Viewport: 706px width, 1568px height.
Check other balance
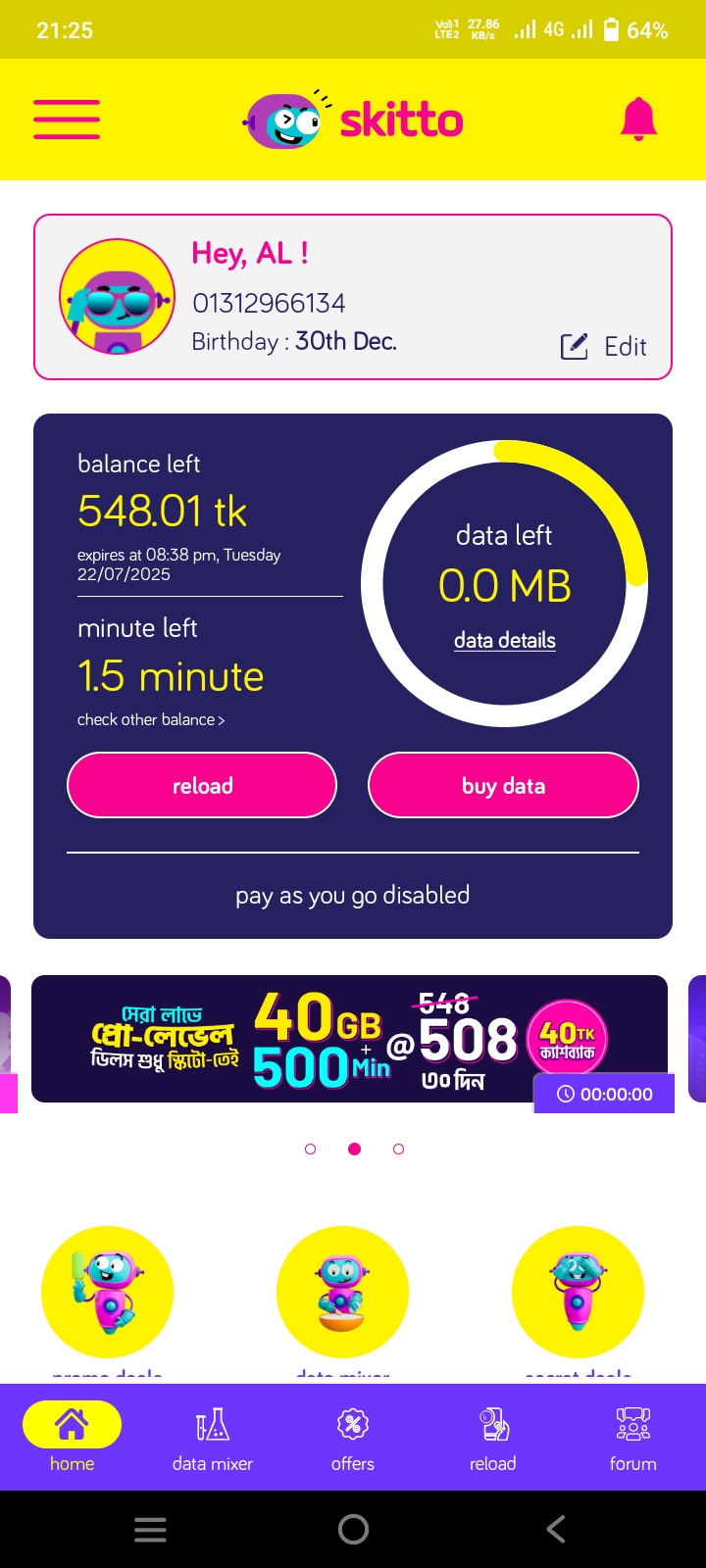(x=151, y=719)
